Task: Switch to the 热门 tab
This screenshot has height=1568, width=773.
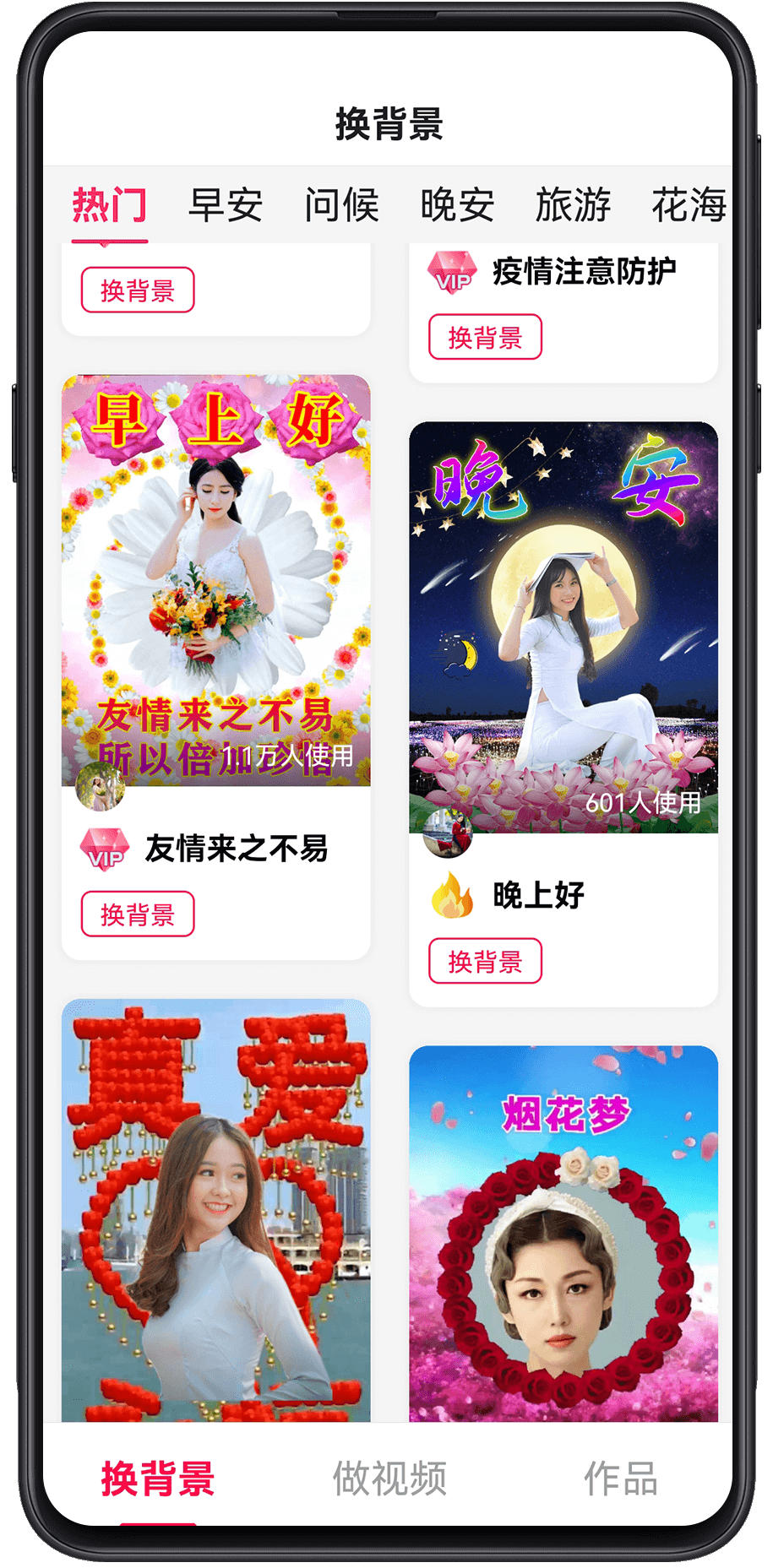Action: [110, 206]
